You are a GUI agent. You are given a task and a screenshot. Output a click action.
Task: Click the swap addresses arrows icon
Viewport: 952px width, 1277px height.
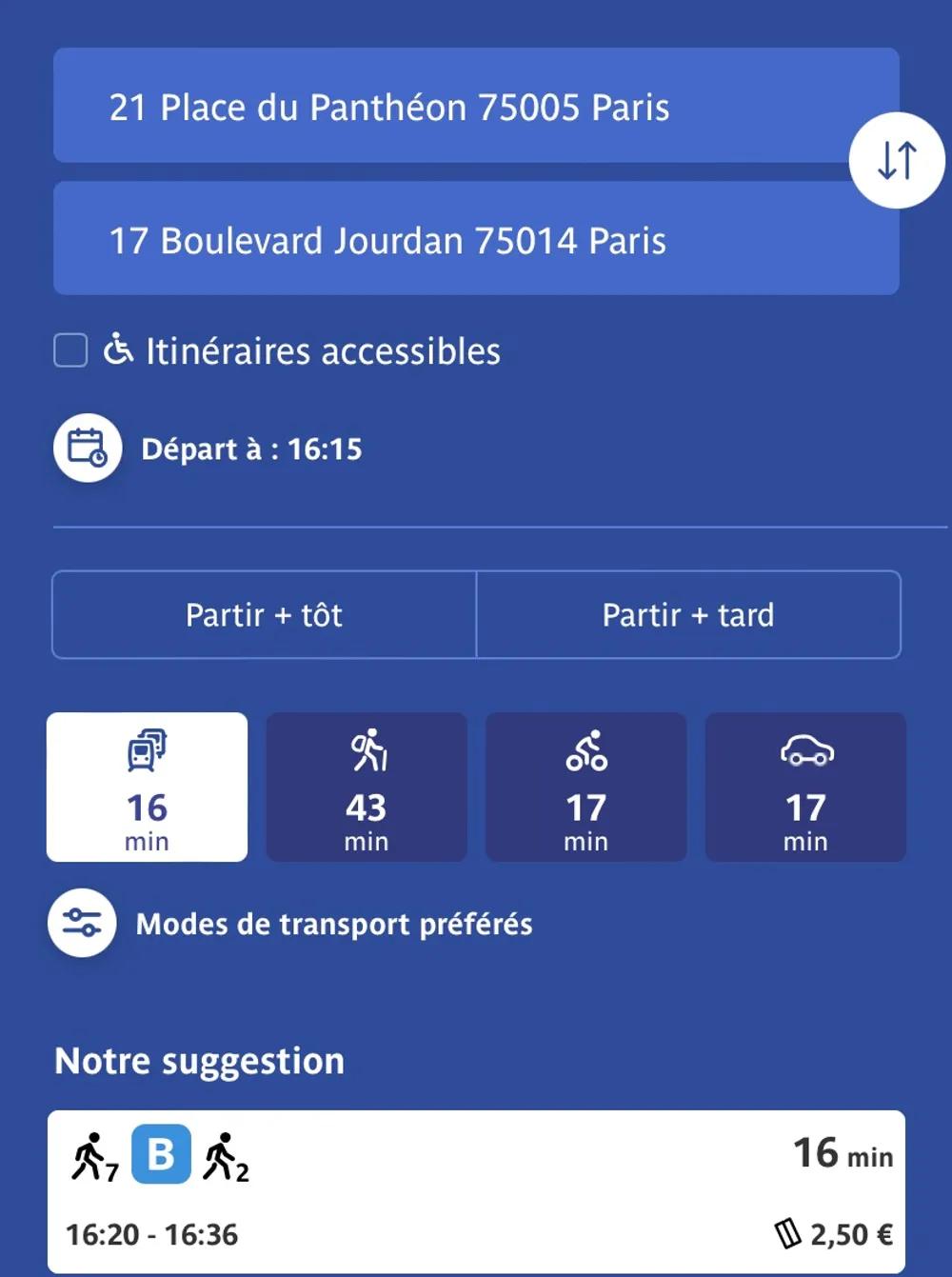click(896, 160)
